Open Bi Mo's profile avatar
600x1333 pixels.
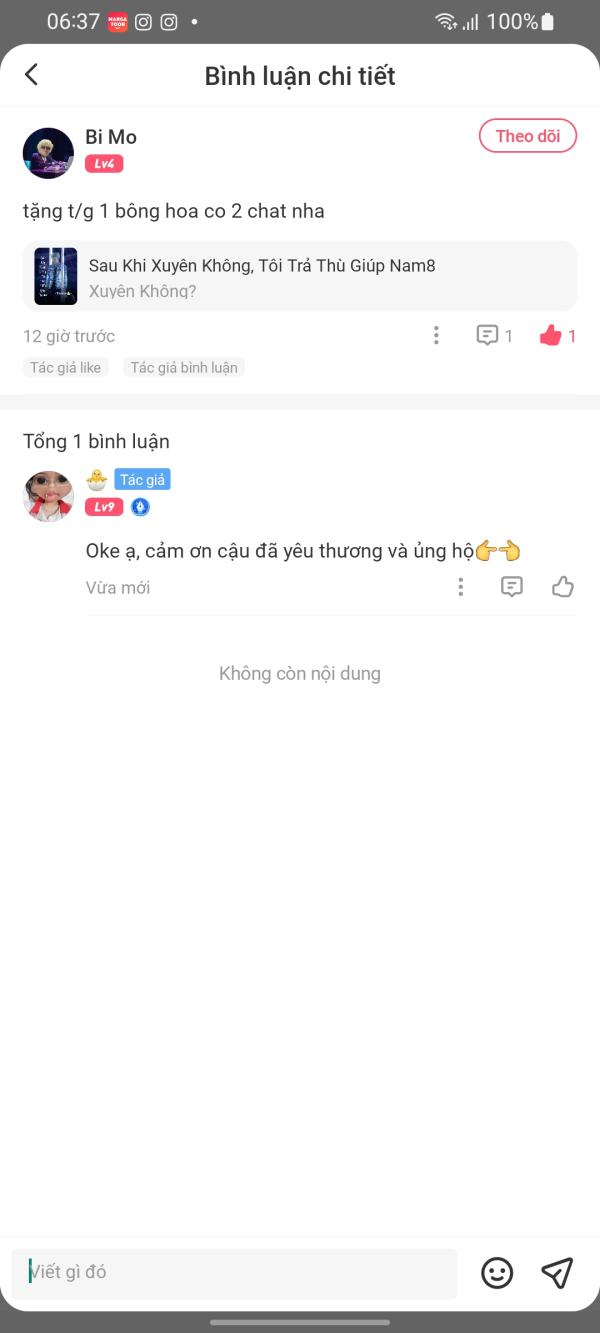(x=48, y=153)
